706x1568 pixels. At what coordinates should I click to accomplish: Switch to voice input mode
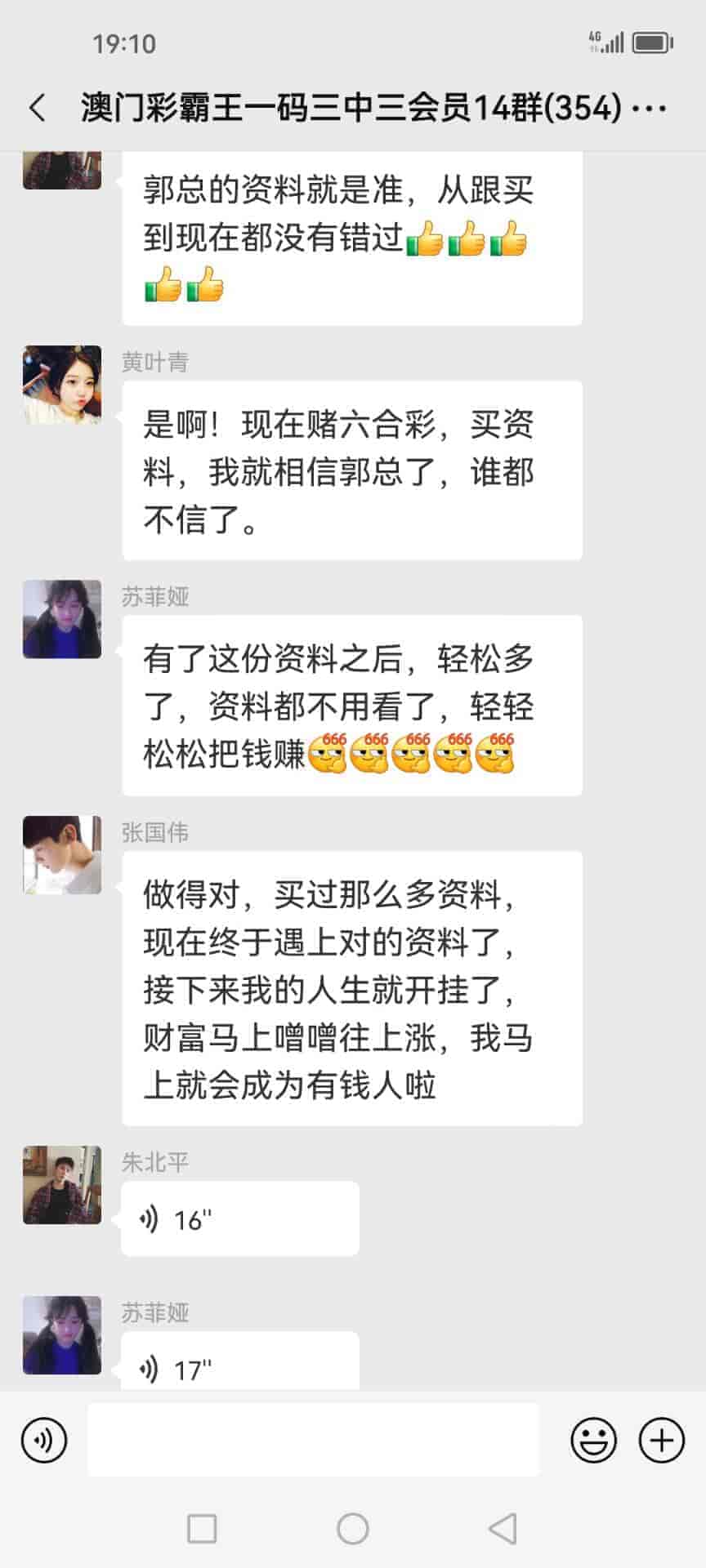[44, 1440]
